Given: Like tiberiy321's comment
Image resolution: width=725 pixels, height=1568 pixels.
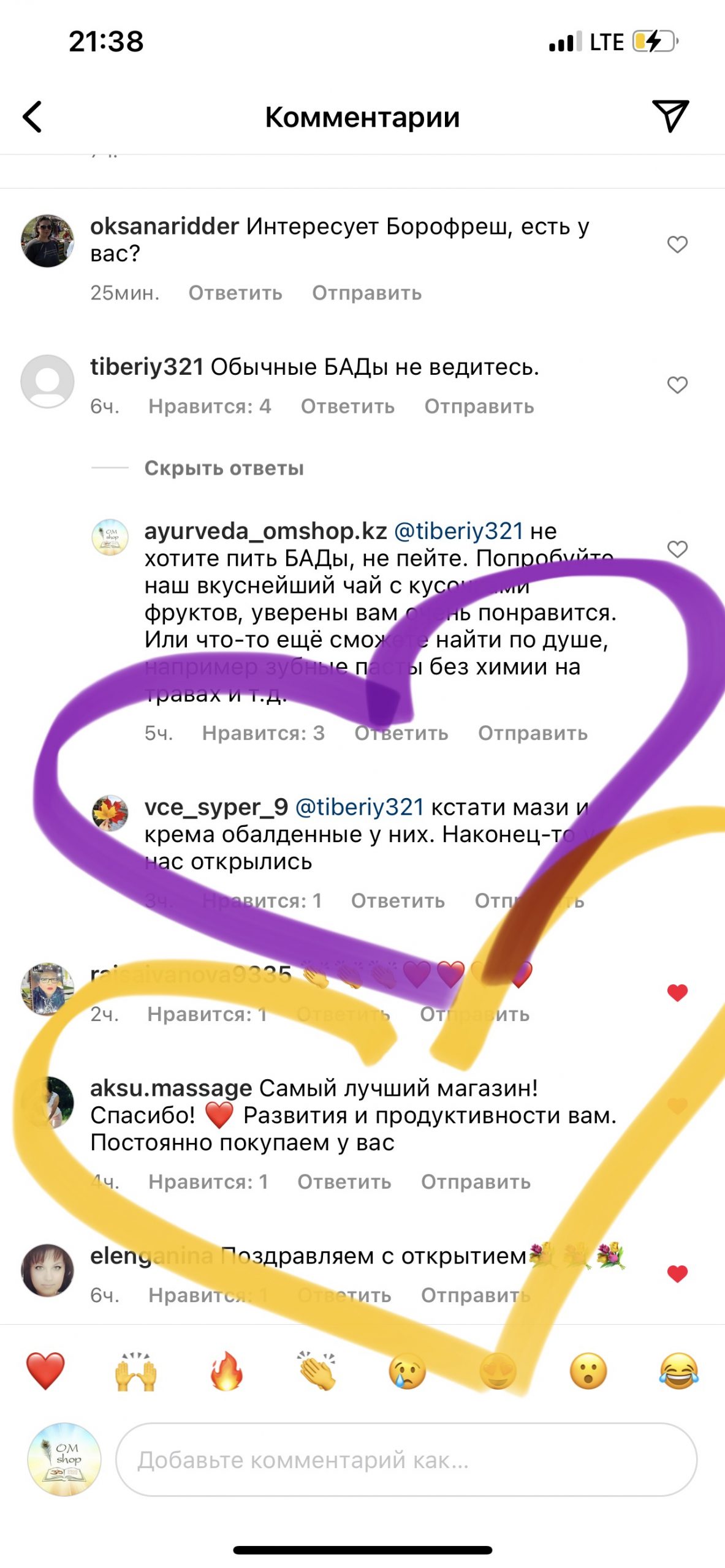Looking at the screenshot, I should [x=677, y=385].
